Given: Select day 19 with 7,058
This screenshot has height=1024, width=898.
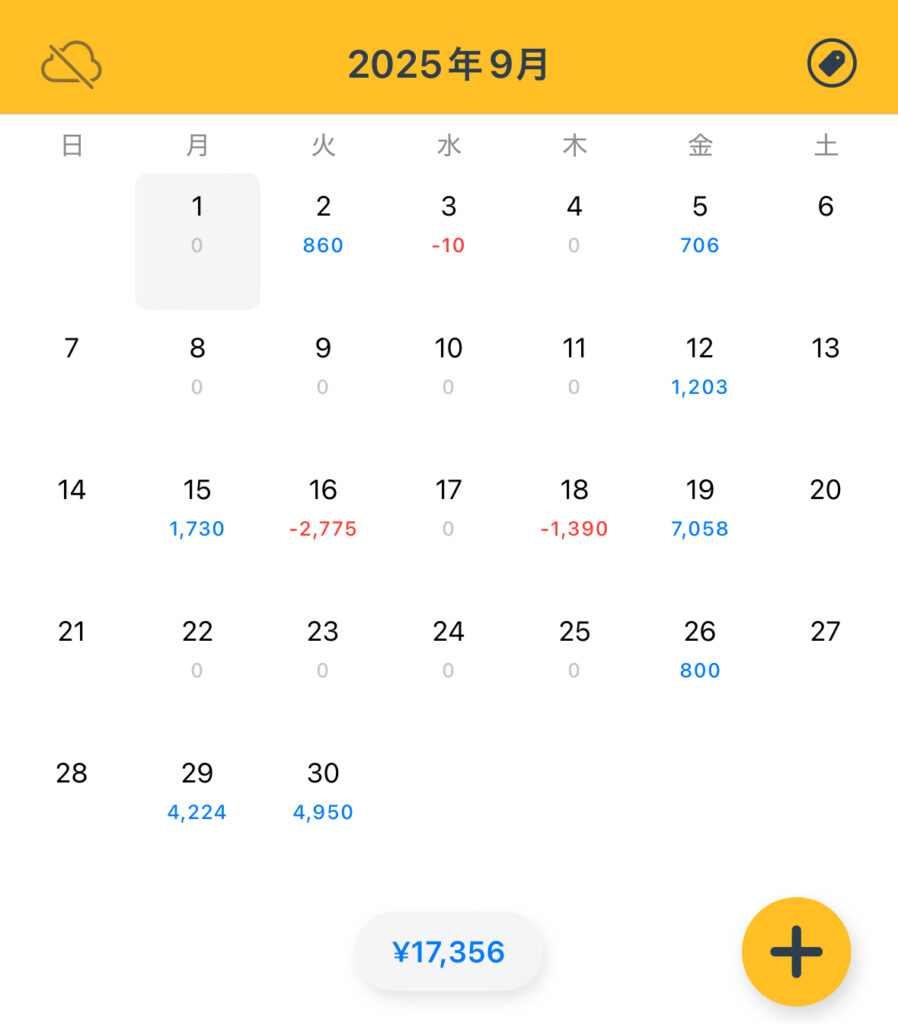Looking at the screenshot, I should click(x=700, y=508).
